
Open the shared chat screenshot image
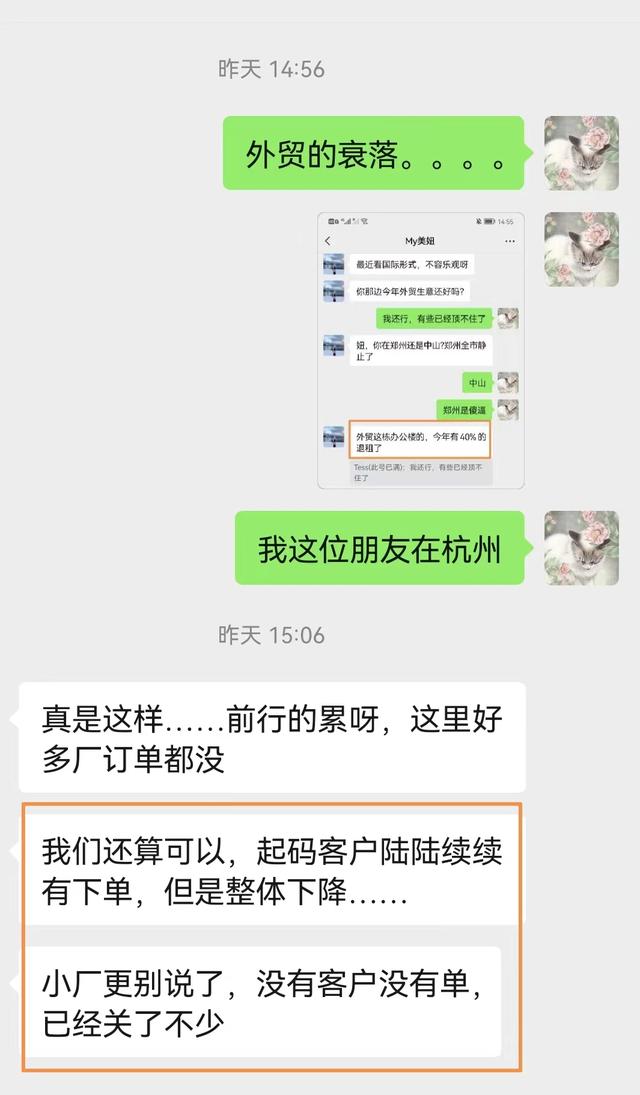pyautogui.click(x=420, y=350)
